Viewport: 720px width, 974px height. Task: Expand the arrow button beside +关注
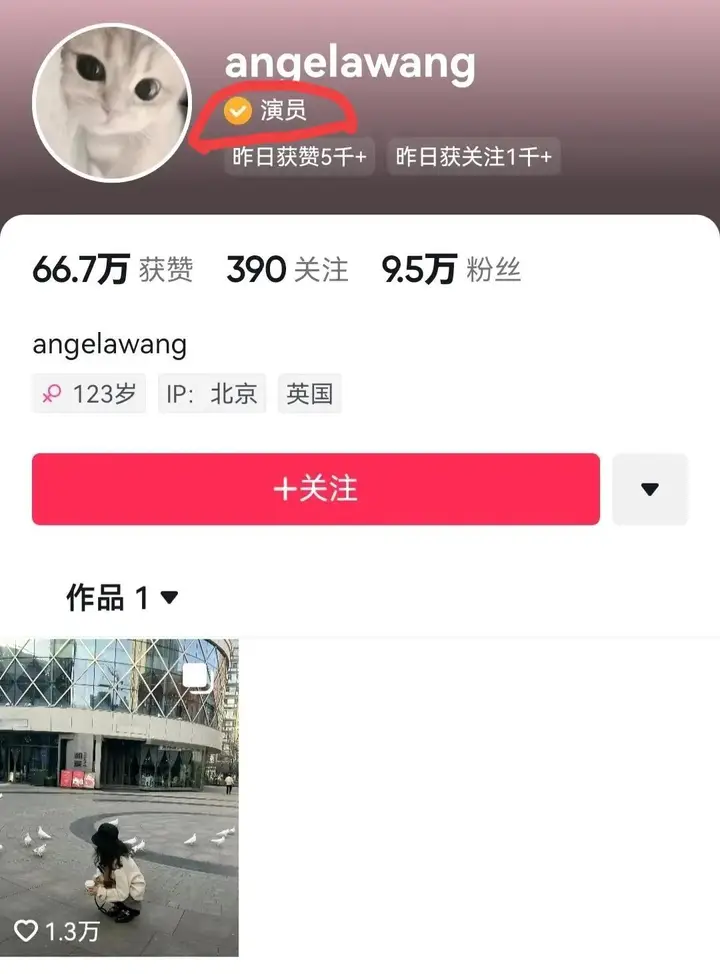click(650, 489)
